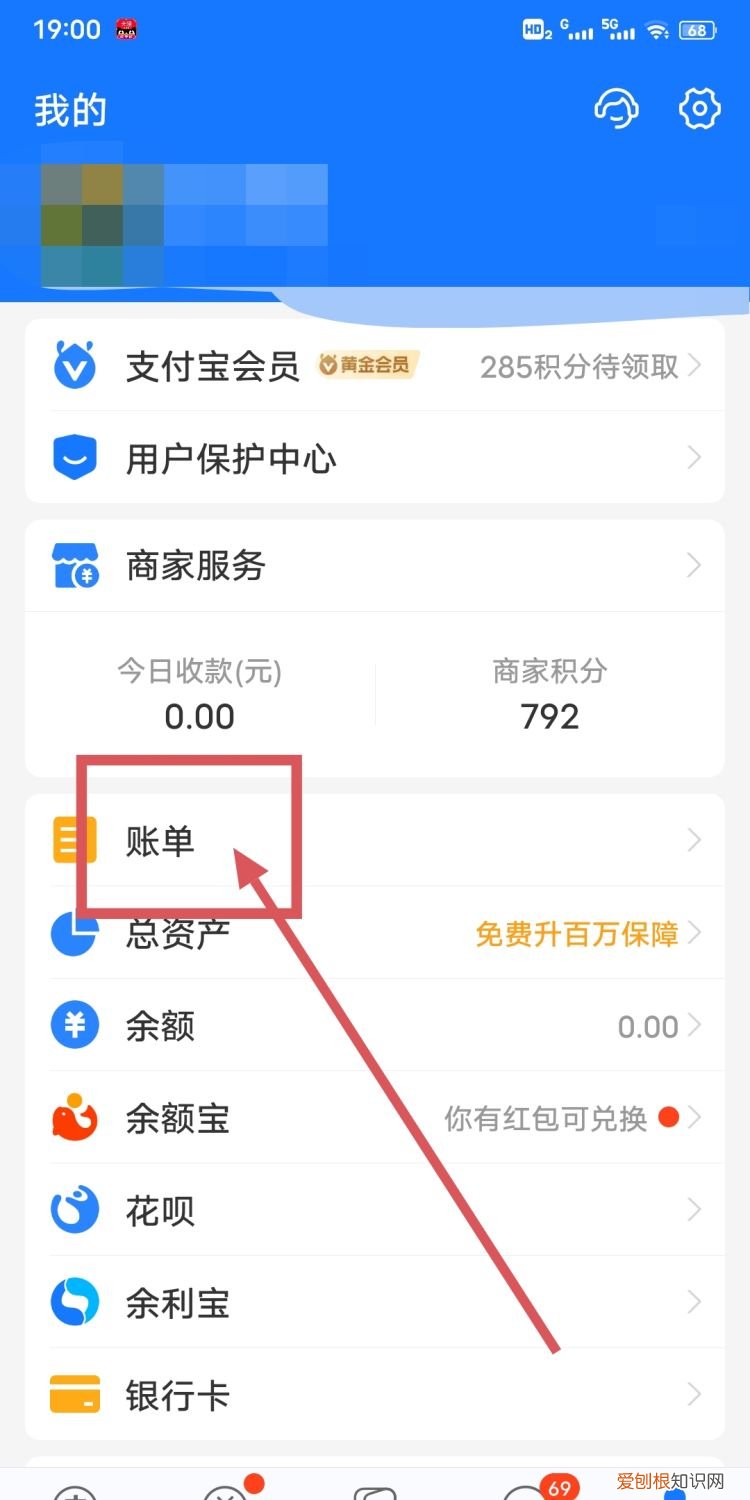Tap the customer service headset icon

616,110
